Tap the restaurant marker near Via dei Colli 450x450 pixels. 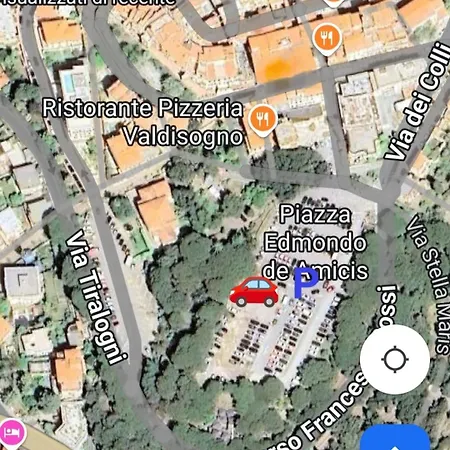[x=327, y=39]
